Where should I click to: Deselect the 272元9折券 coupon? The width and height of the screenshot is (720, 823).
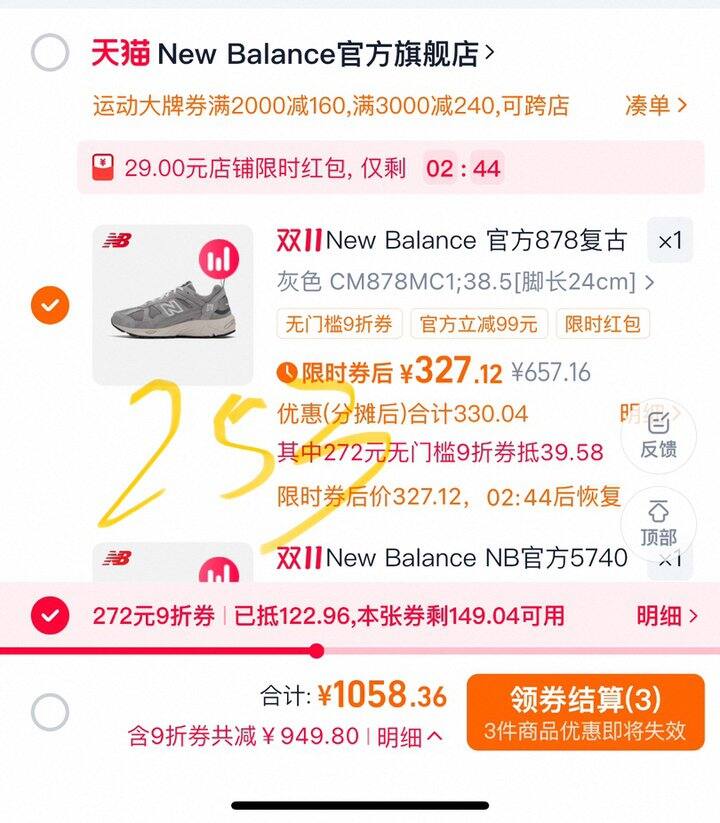pos(50,615)
